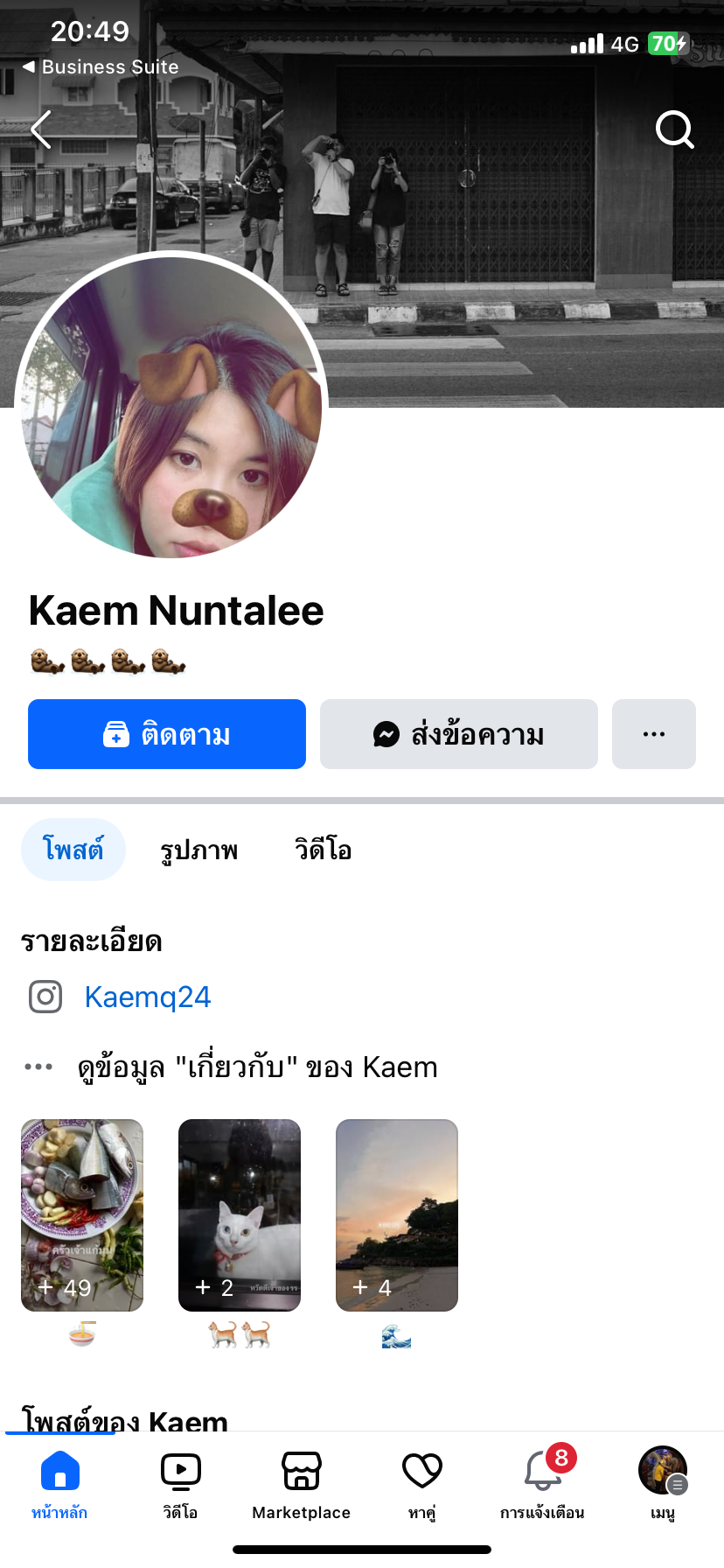Open the Kaemq24 Instagram link
Screen dimensions: 724x1568
pyautogui.click(x=147, y=997)
